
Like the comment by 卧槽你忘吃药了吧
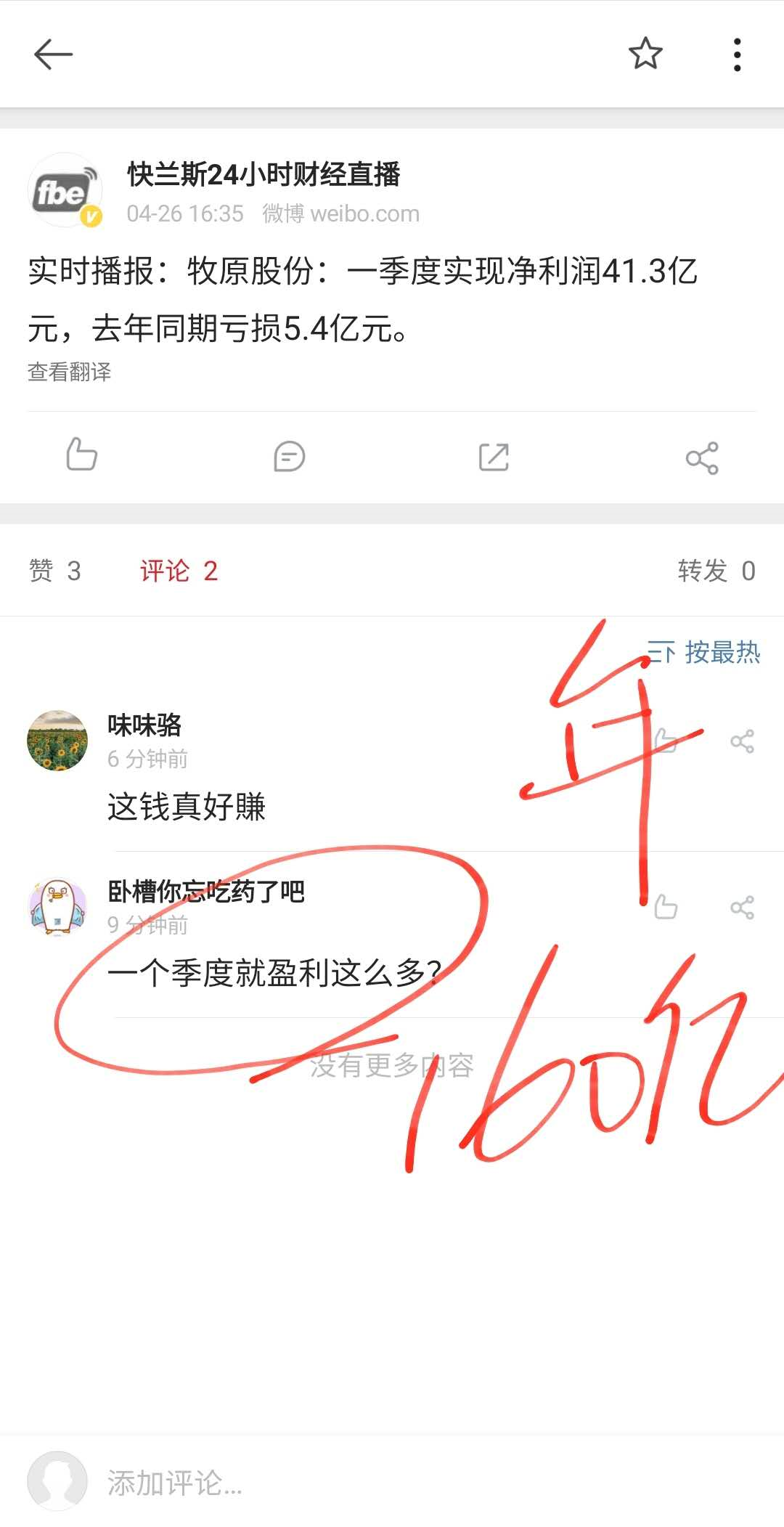pos(666,907)
